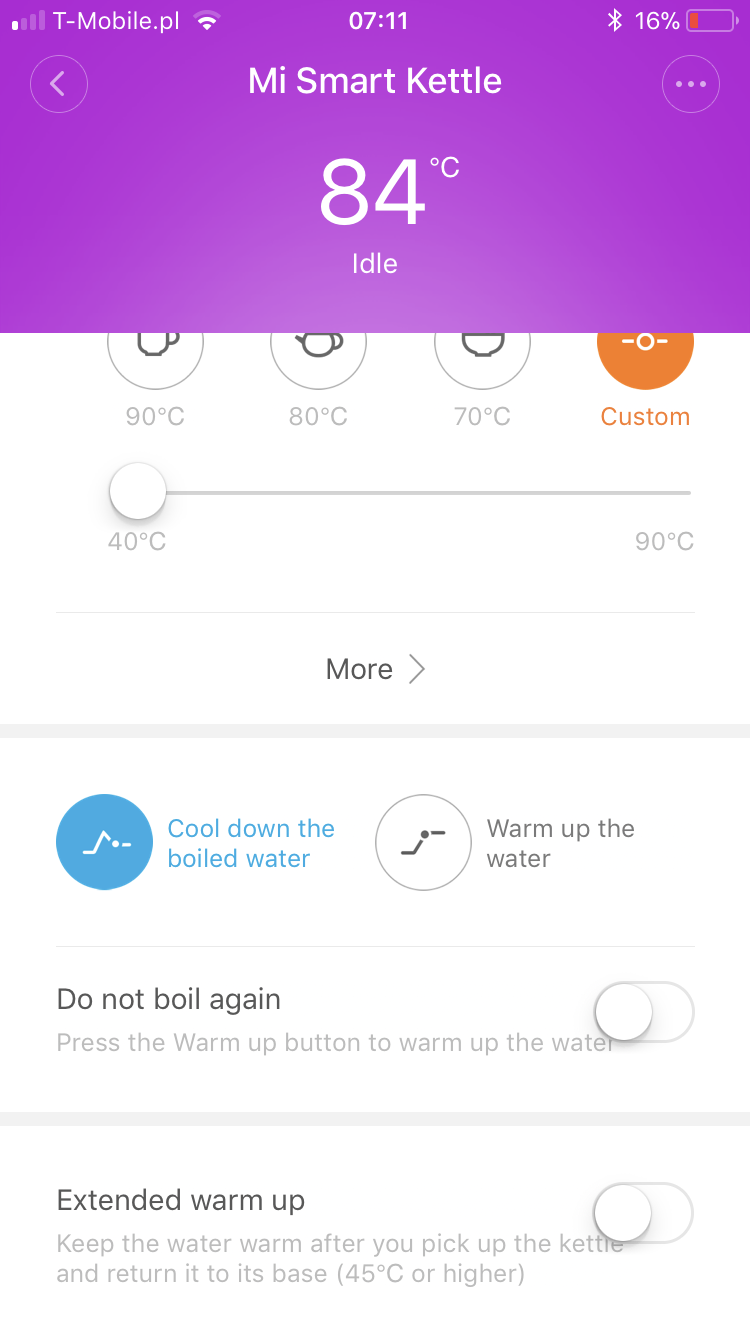
Task: Tap the temperature slider handle
Action: (137, 491)
